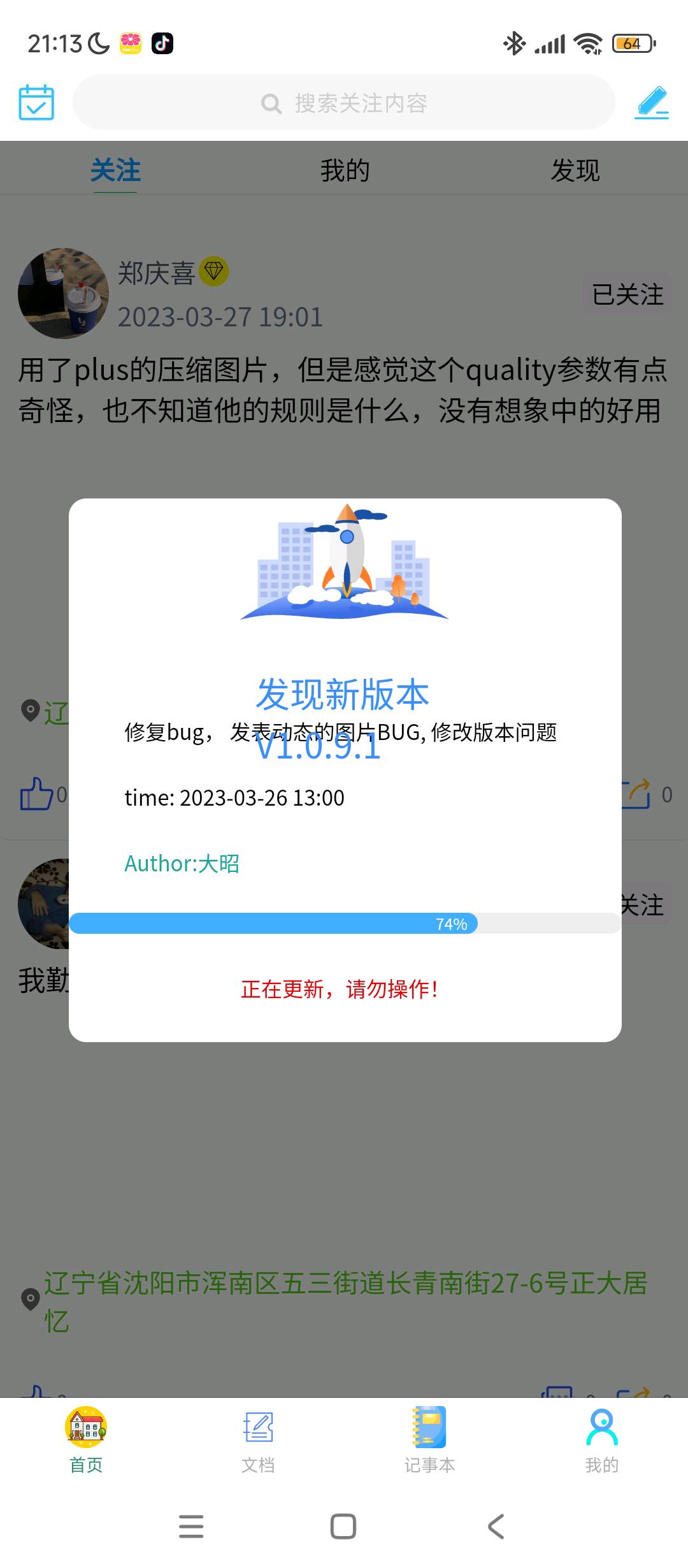
Task: Like 郑庆喜's post with thumbs-up icon
Action: [x=36, y=794]
